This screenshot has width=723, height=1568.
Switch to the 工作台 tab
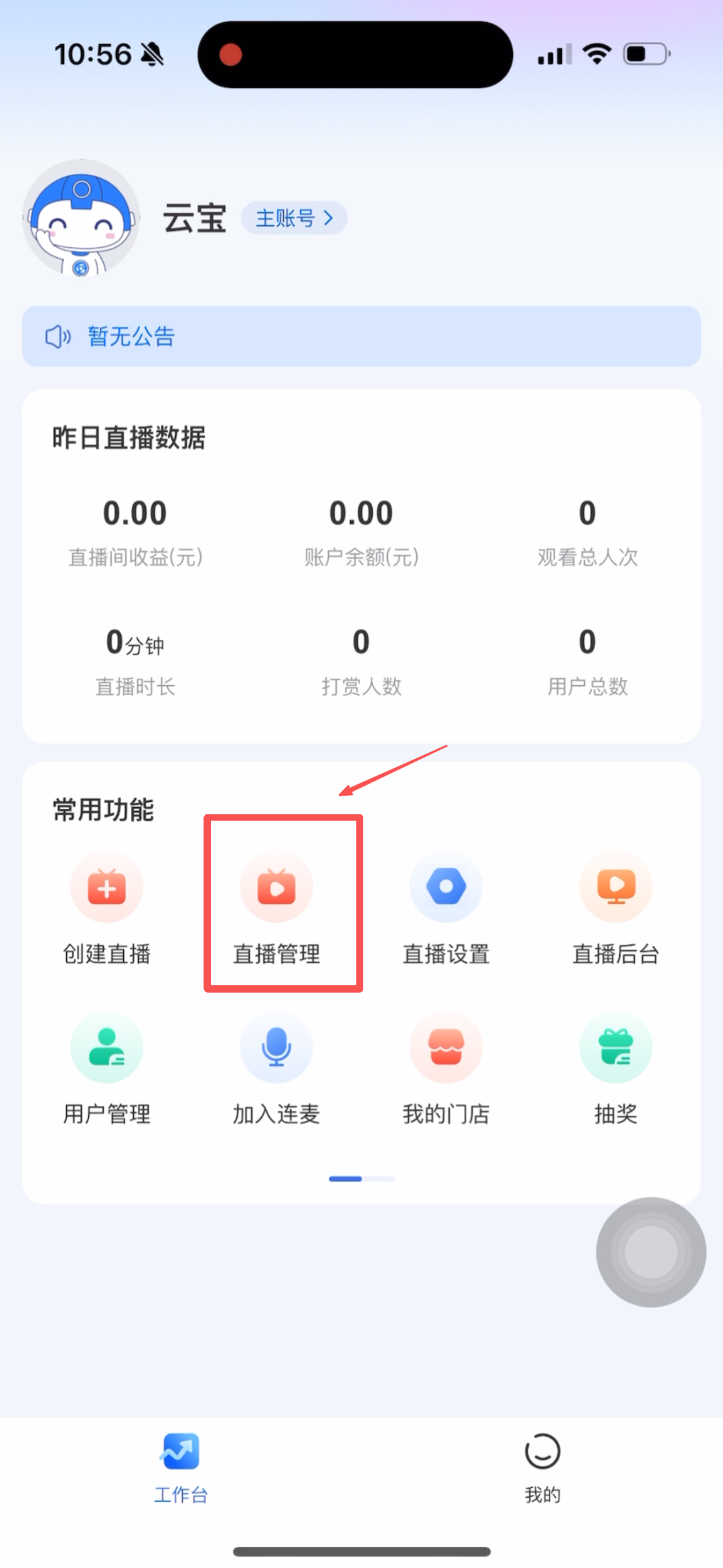click(181, 1468)
